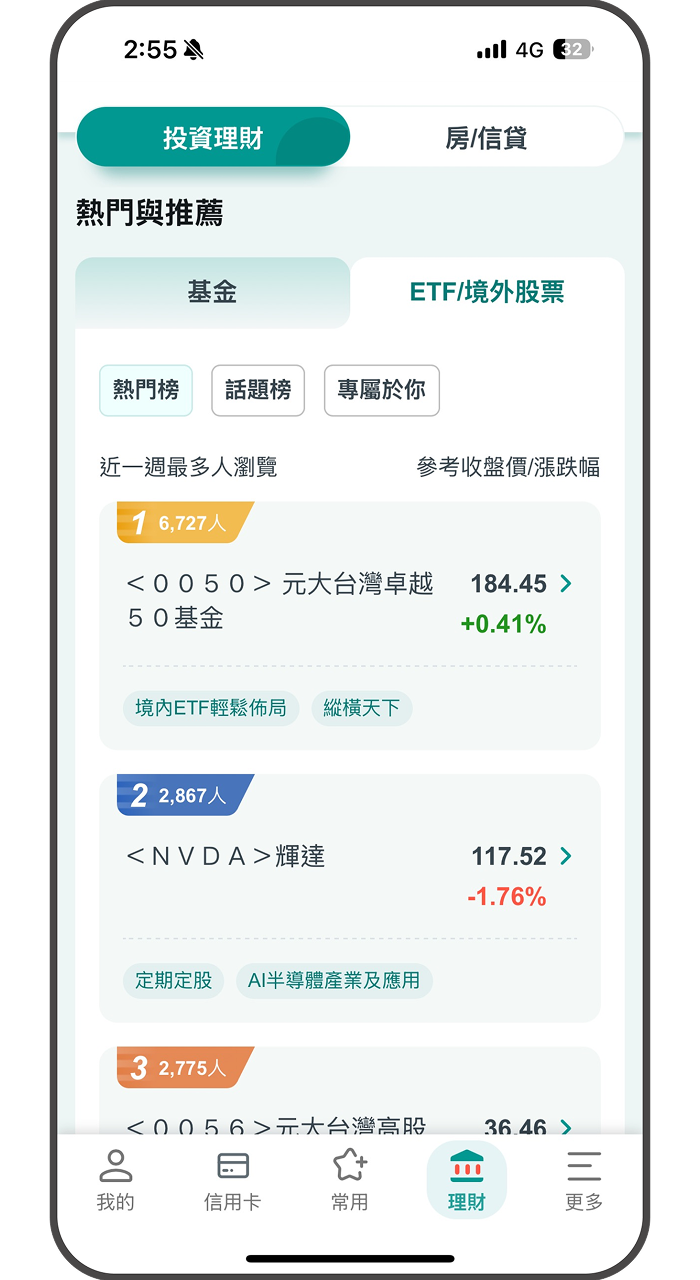Choose the 熱門榜 chip

146,390
